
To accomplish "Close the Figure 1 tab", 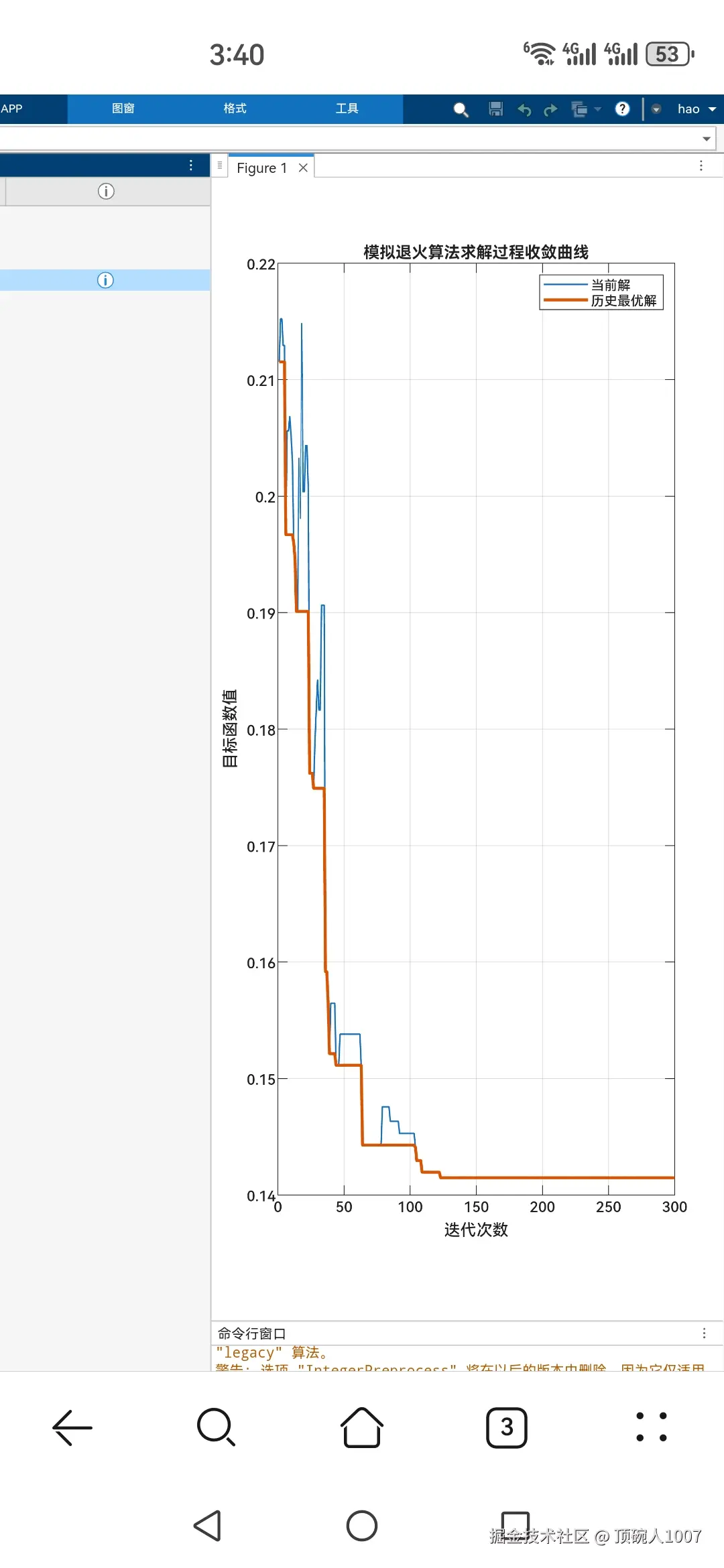I will click(x=303, y=168).
